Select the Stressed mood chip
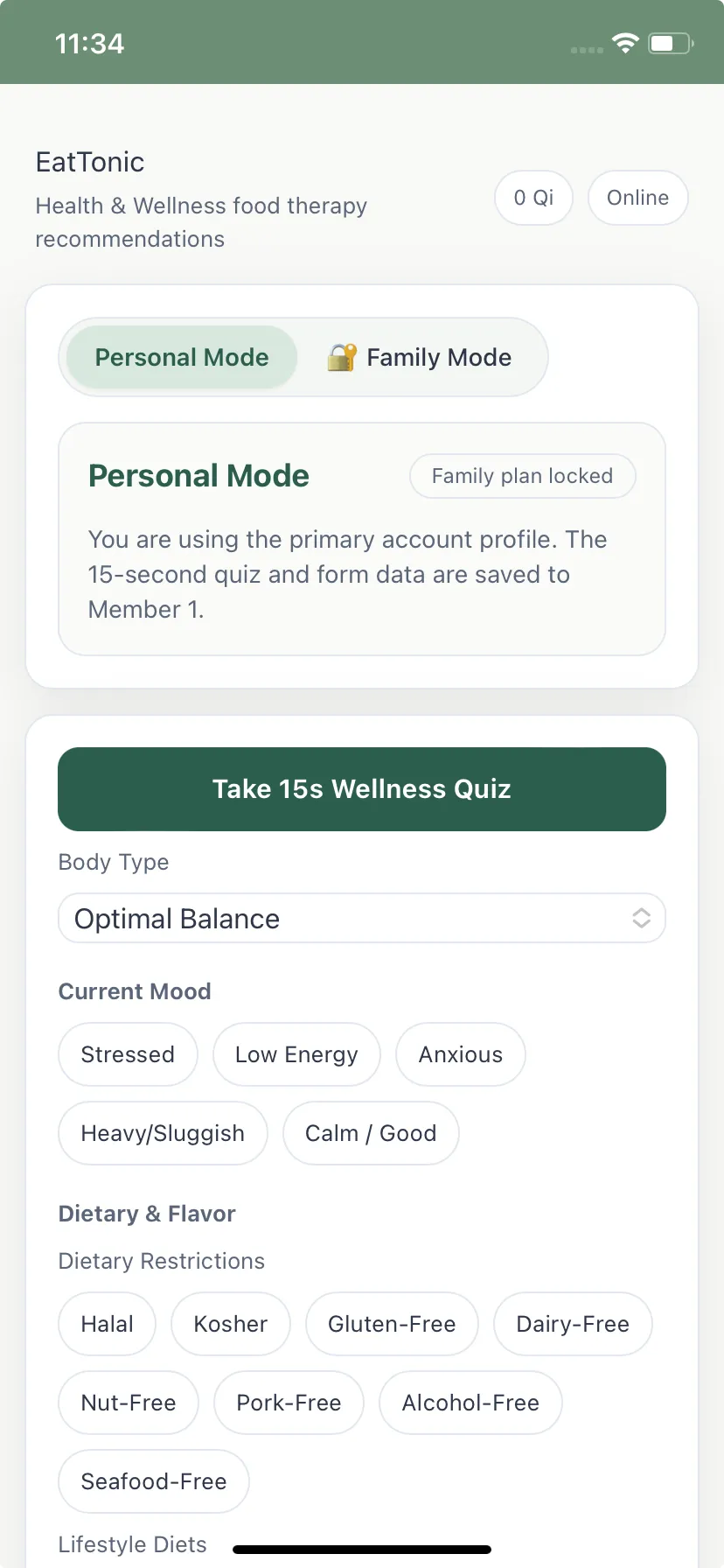The height and width of the screenshot is (1568, 724). point(128,1053)
